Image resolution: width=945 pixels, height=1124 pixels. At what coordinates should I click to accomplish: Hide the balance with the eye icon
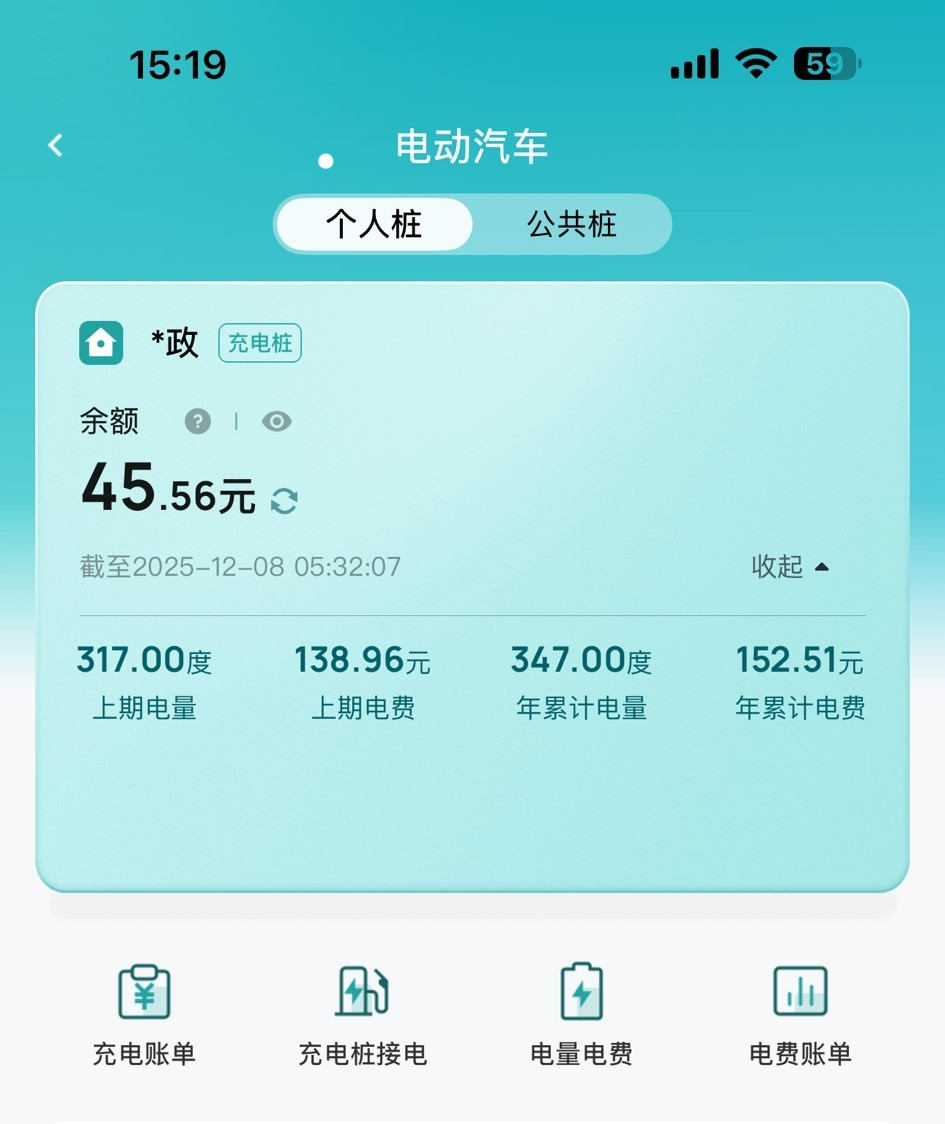276,421
